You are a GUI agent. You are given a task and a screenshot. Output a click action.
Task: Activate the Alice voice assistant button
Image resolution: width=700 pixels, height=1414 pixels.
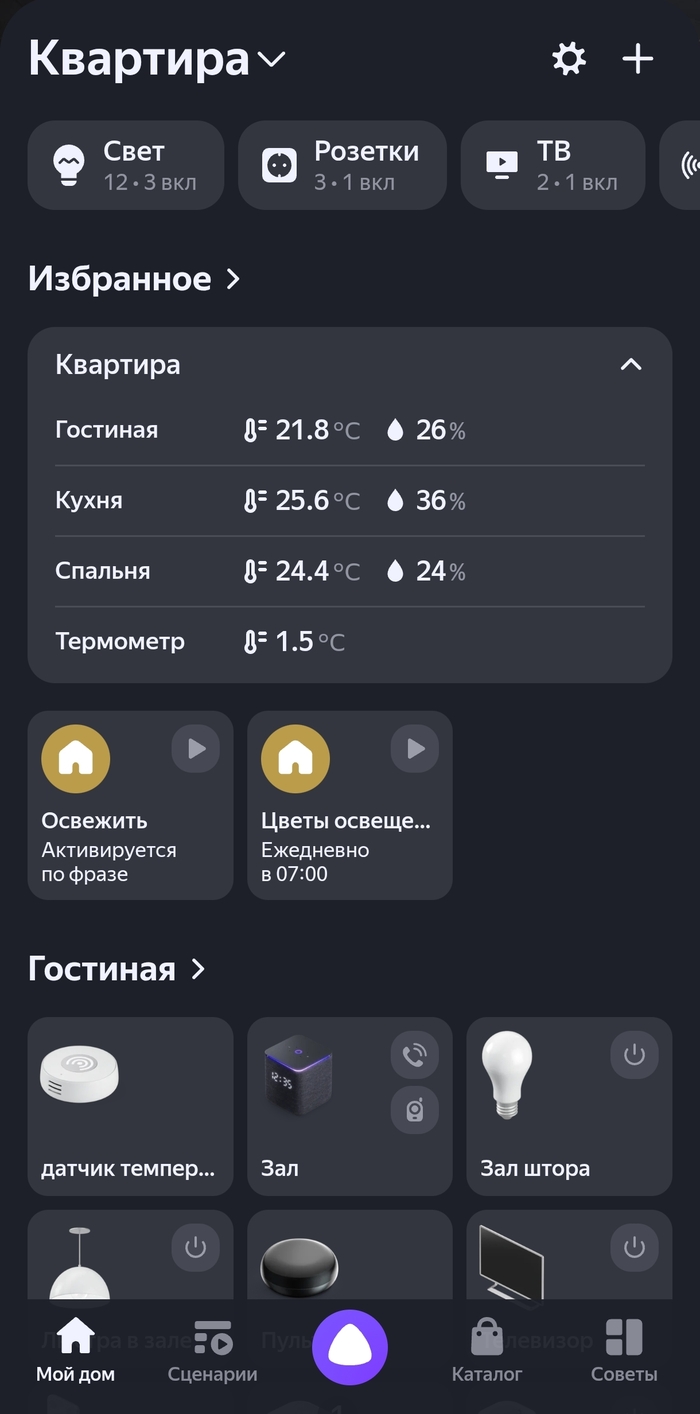tap(350, 1346)
